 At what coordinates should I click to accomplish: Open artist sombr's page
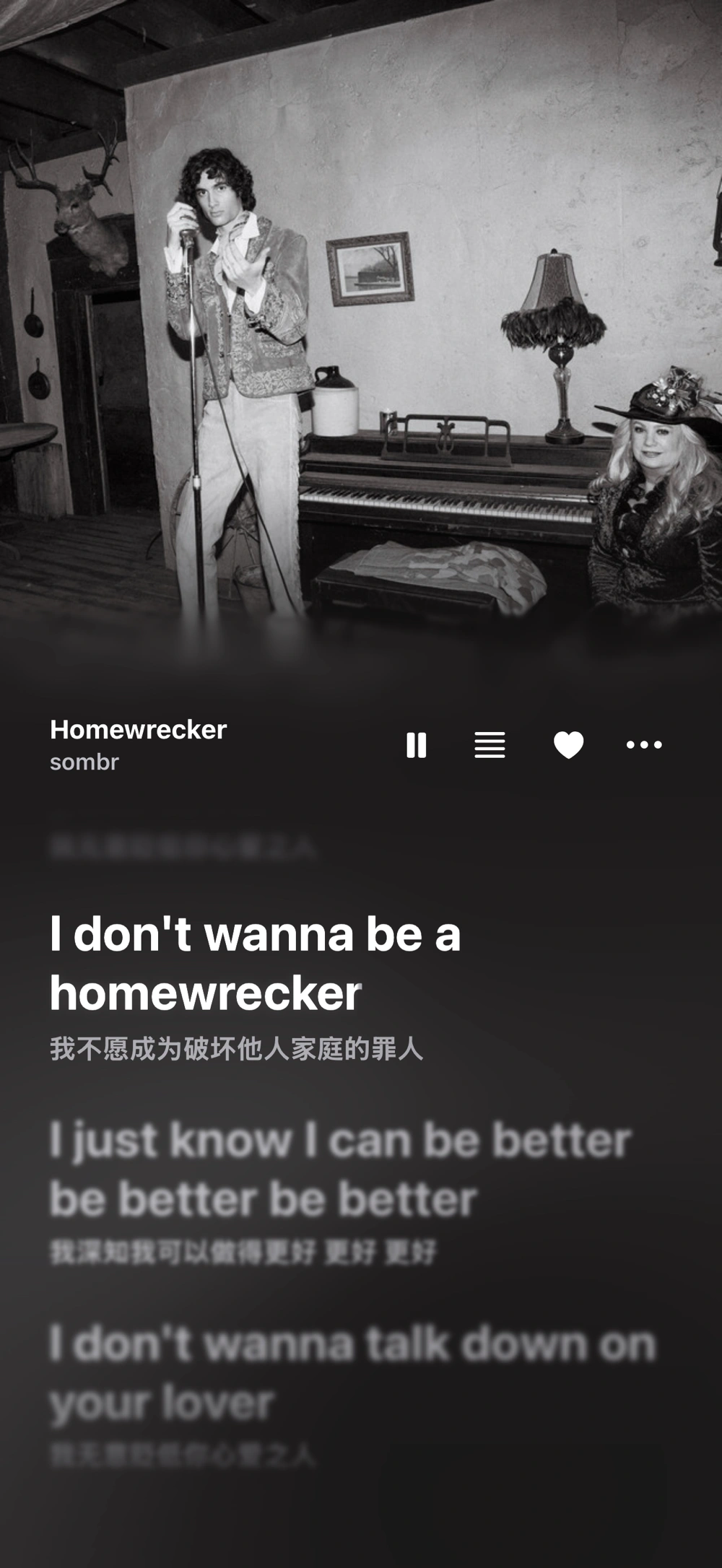tap(84, 762)
